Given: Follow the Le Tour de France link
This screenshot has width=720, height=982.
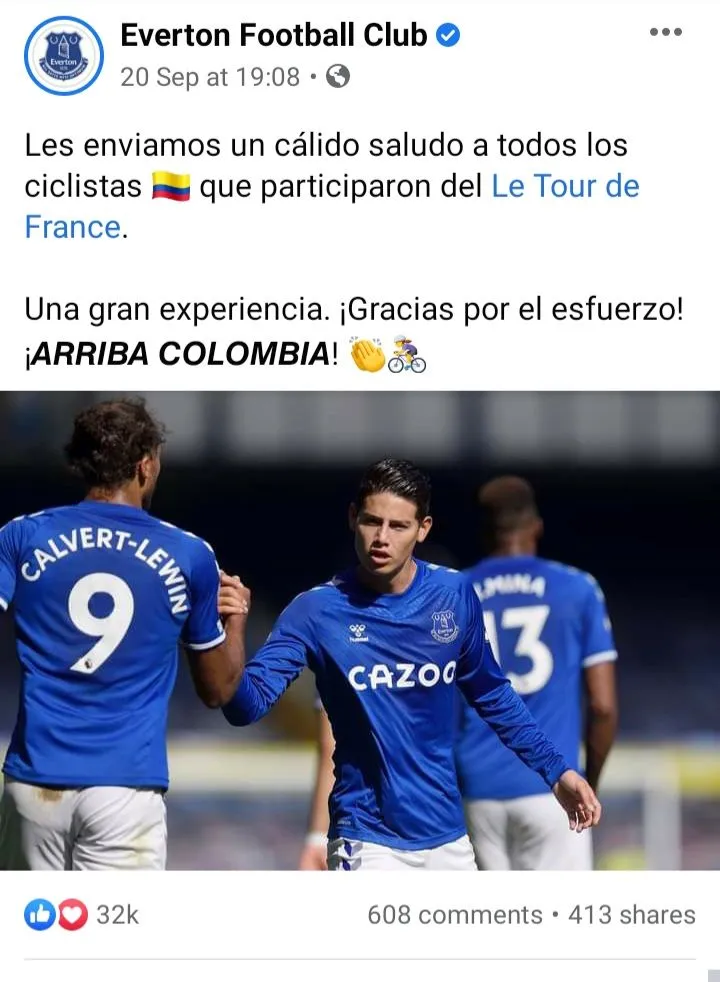Looking at the screenshot, I should (564, 187).
